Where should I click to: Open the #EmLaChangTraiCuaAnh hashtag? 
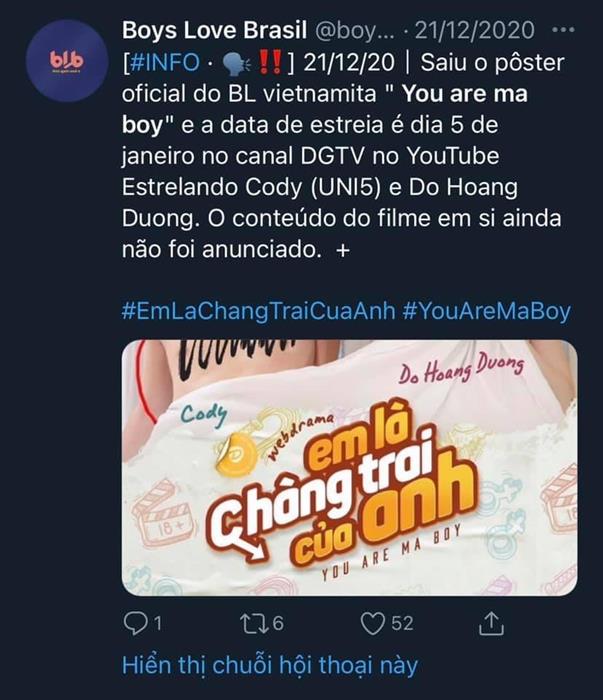tap(258, 311)
